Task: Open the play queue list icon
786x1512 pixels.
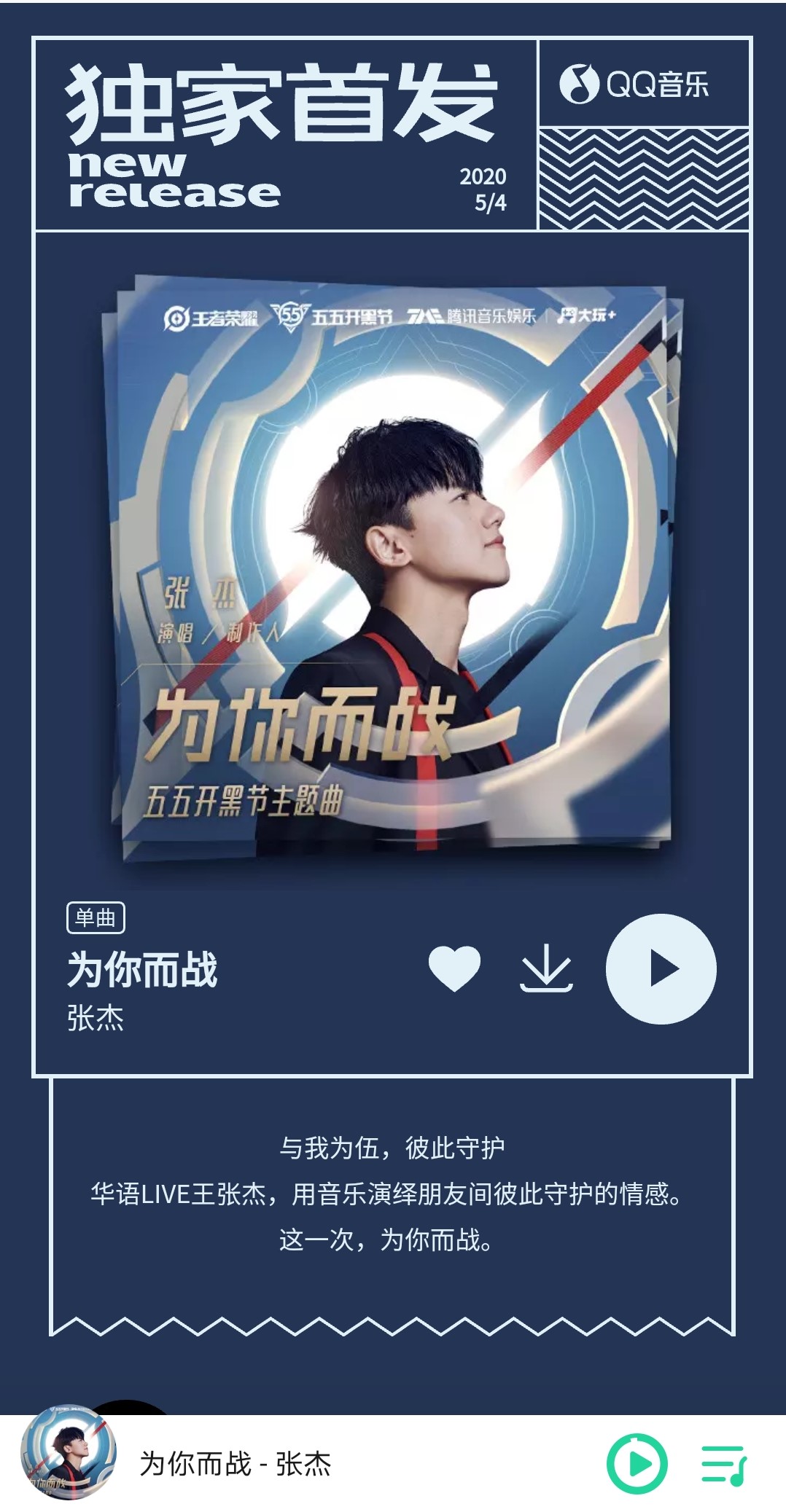Action: click(723, 1465)
